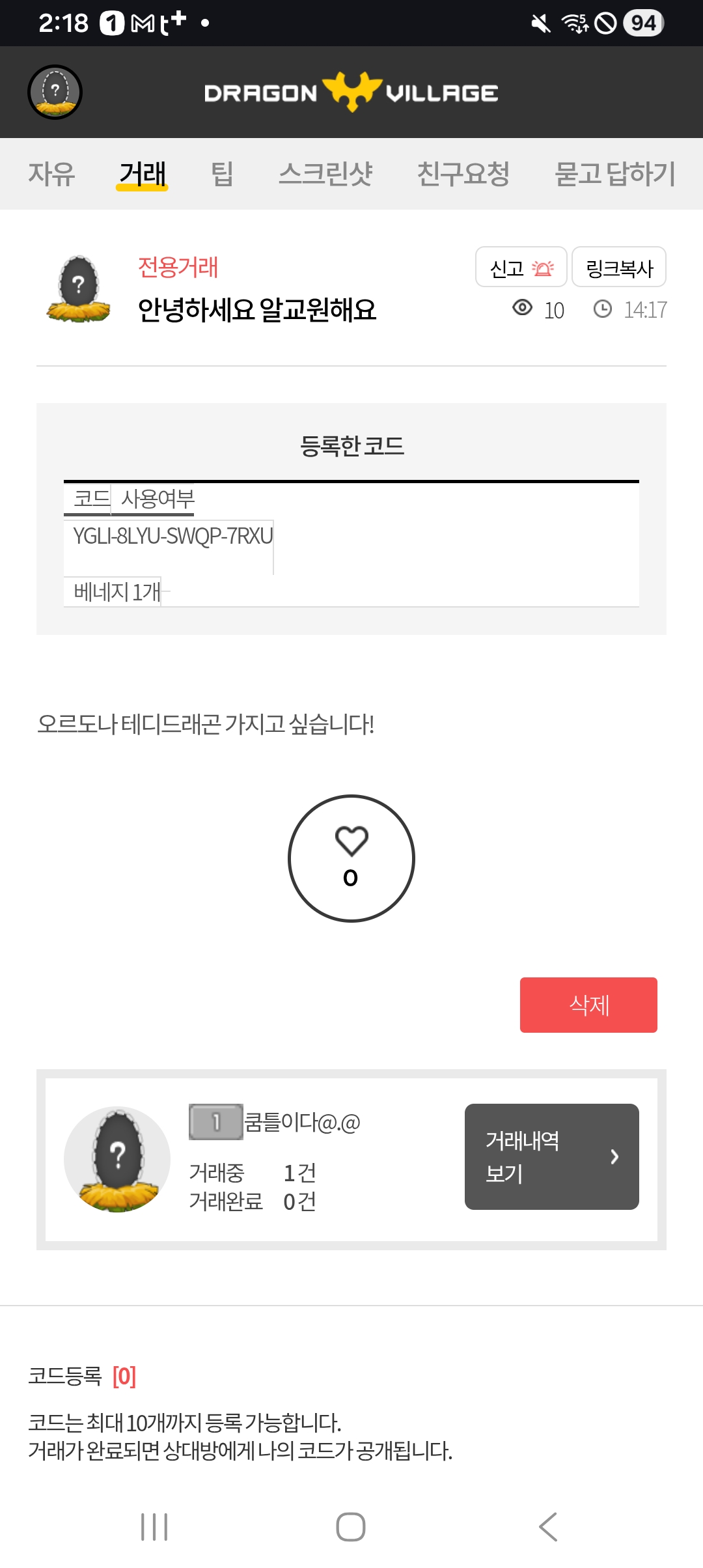Go back with the system back button
This screenshot has height=1568, width=703.
point(548,1526)
